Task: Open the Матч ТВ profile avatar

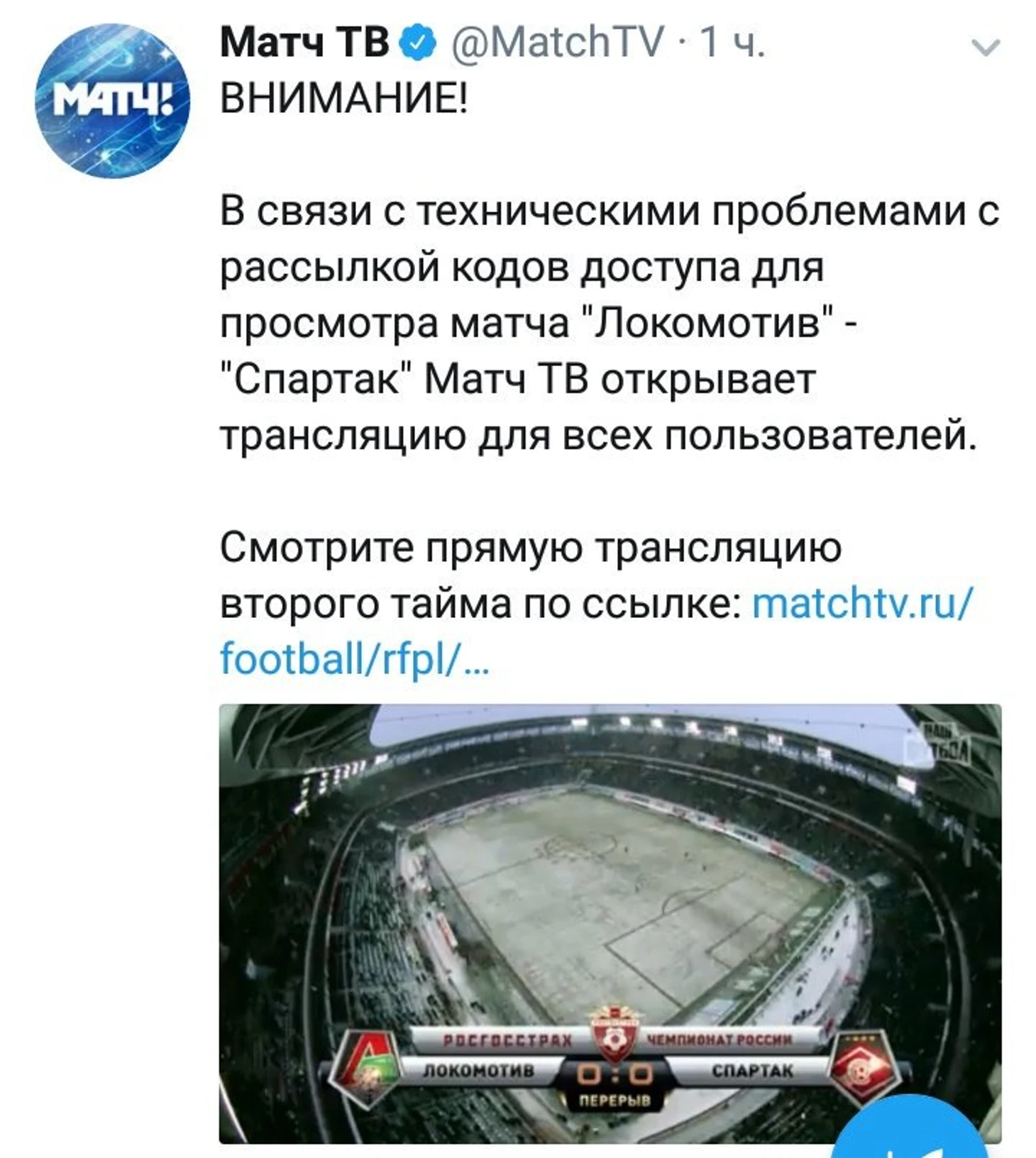Action: [112, 100]
